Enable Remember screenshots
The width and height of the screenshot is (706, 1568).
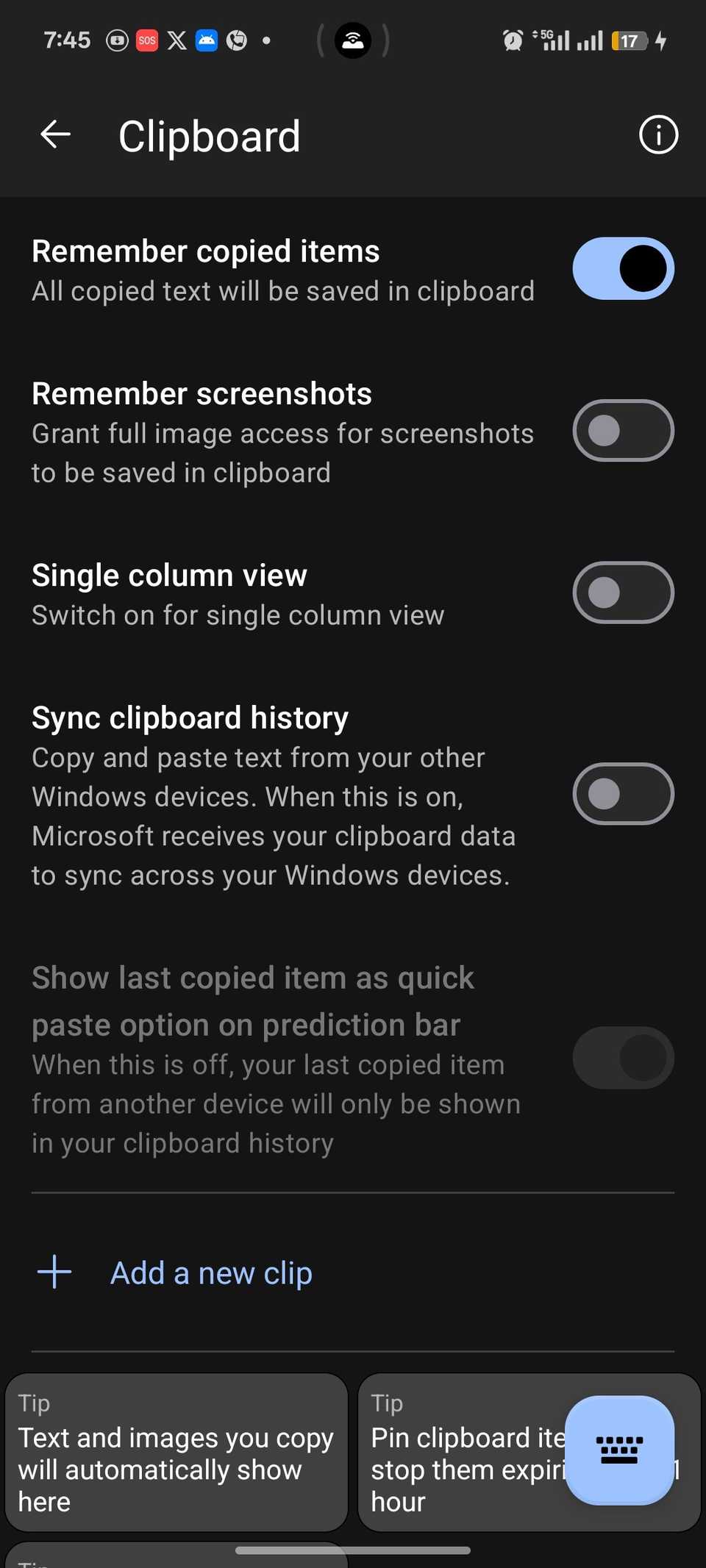click(x=622, y=432)
